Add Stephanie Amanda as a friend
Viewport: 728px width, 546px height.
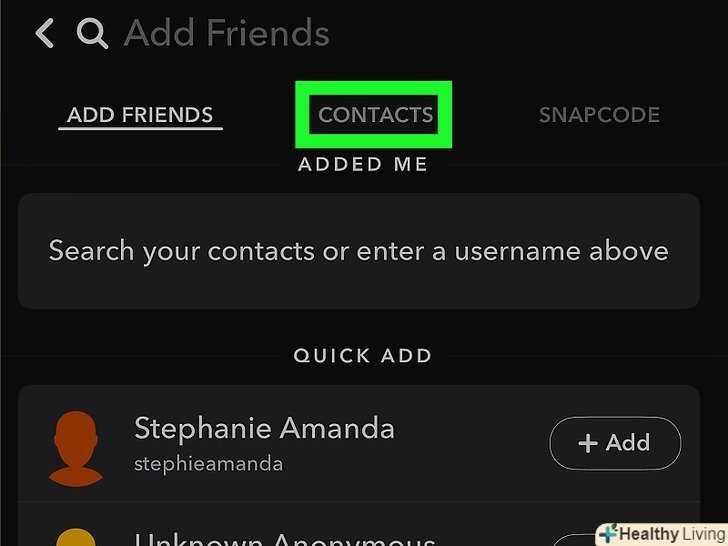pyautogui.click(x=615, y=443)
